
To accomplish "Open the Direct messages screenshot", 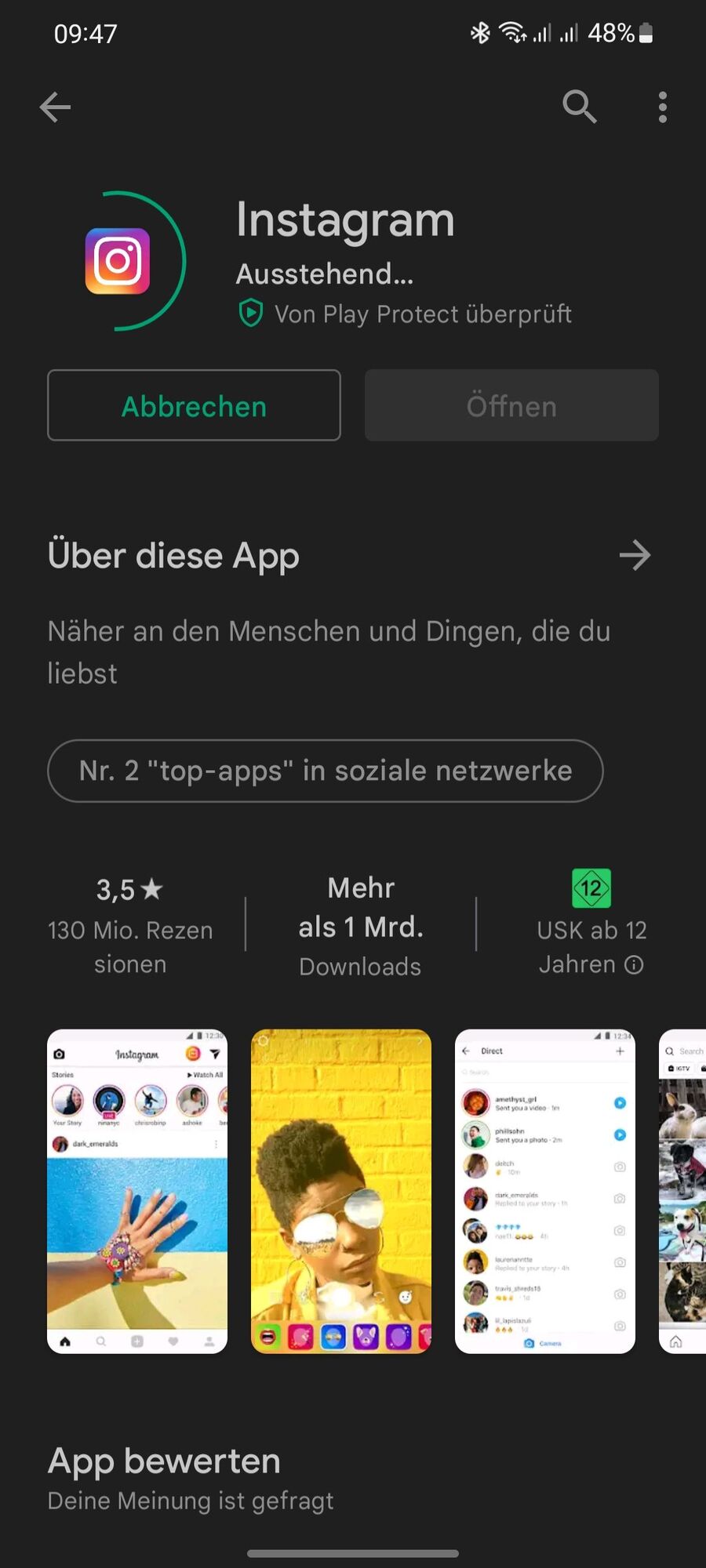I will [x=545, y=1191].
